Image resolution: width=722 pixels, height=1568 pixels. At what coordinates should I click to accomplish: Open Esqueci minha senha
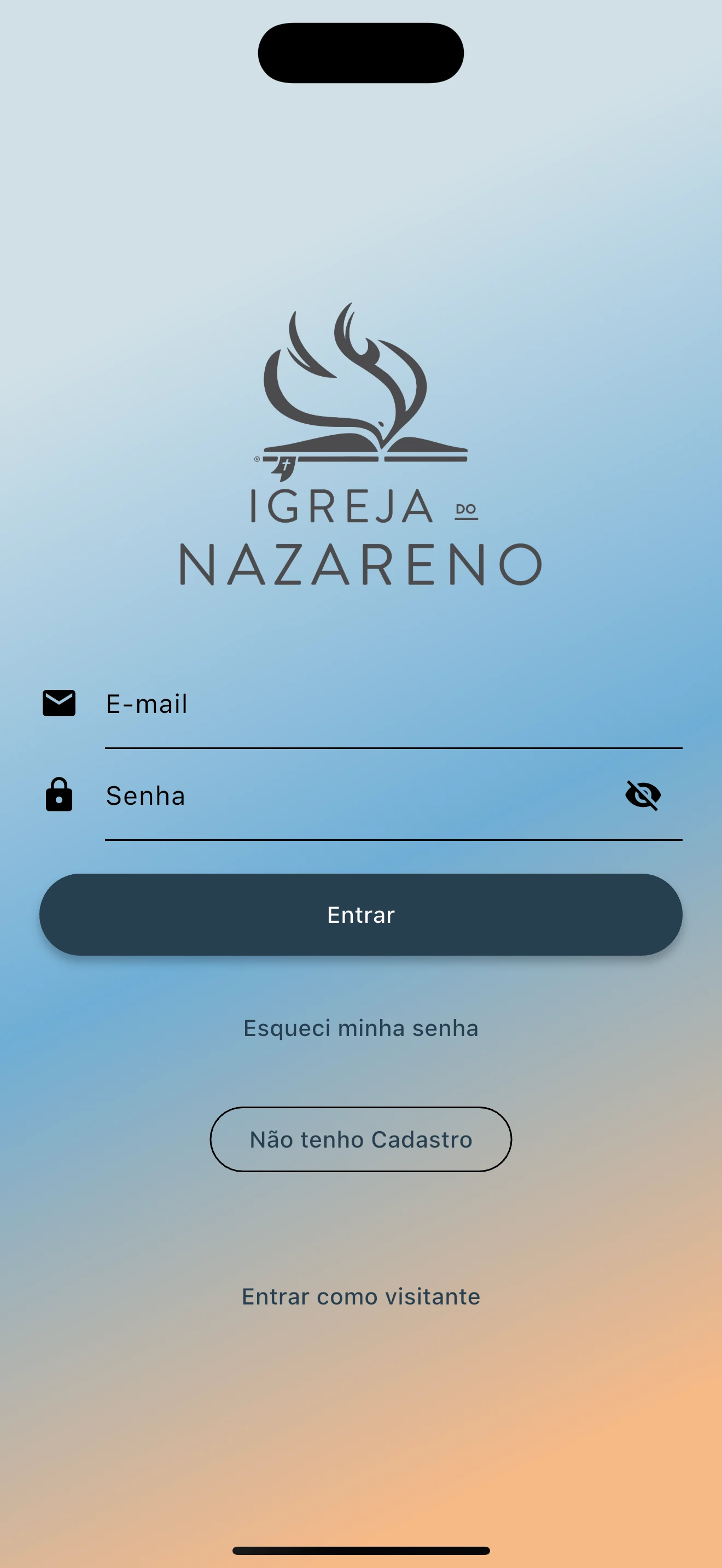(x=361, y=1027)
